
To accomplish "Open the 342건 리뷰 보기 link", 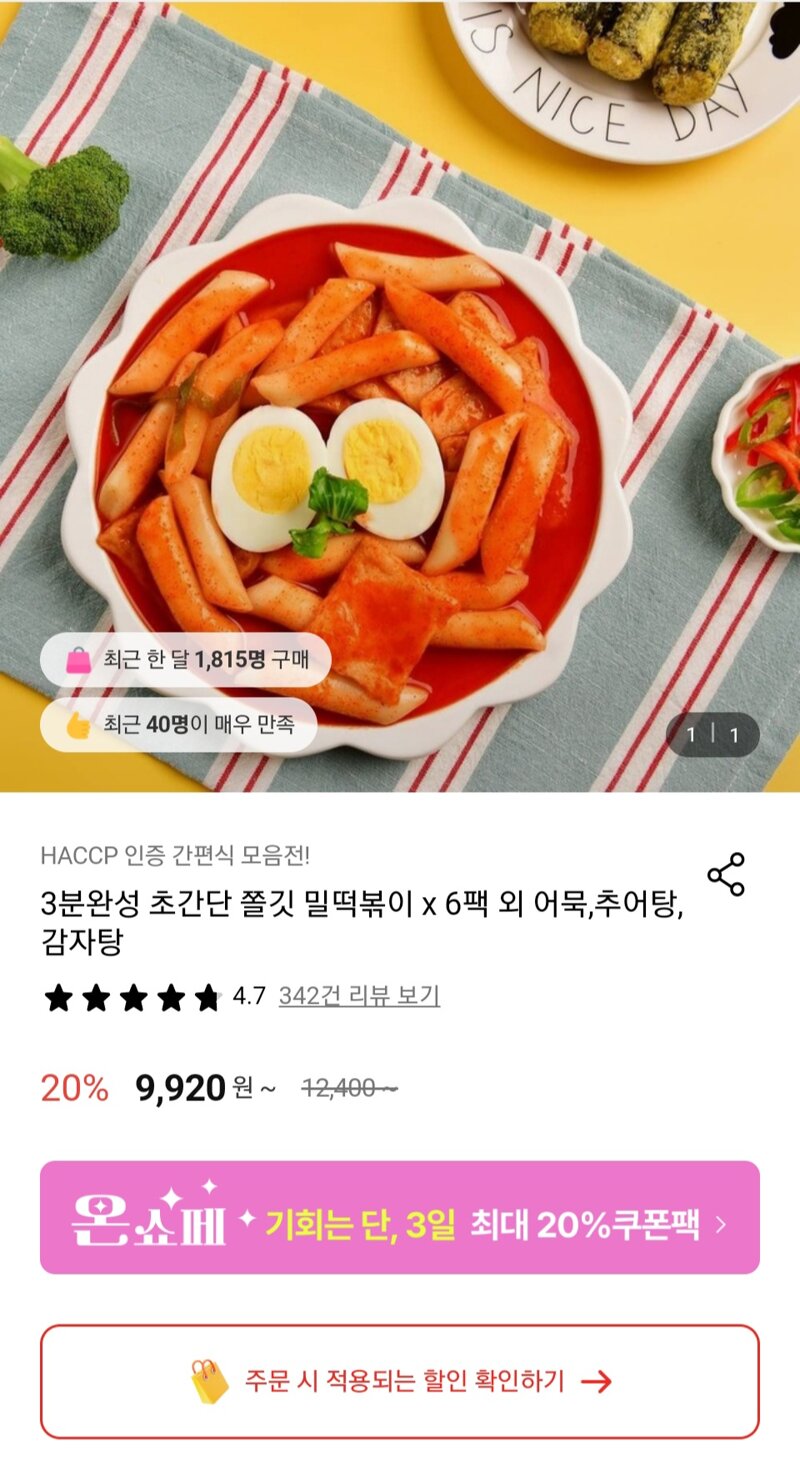I will coord(359,996).
